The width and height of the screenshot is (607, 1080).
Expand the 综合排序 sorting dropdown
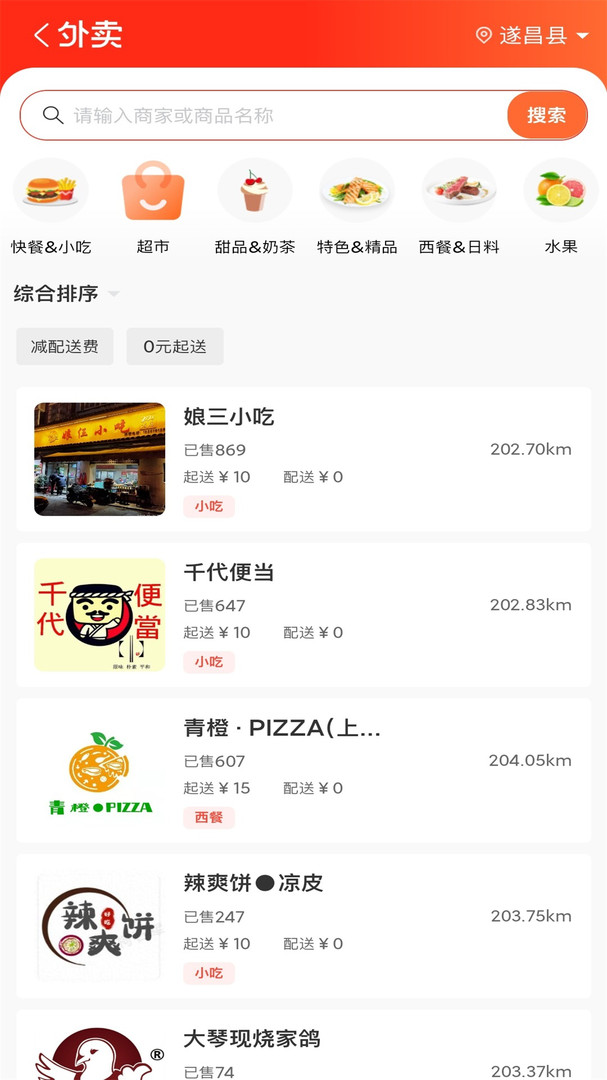(66, 294)
